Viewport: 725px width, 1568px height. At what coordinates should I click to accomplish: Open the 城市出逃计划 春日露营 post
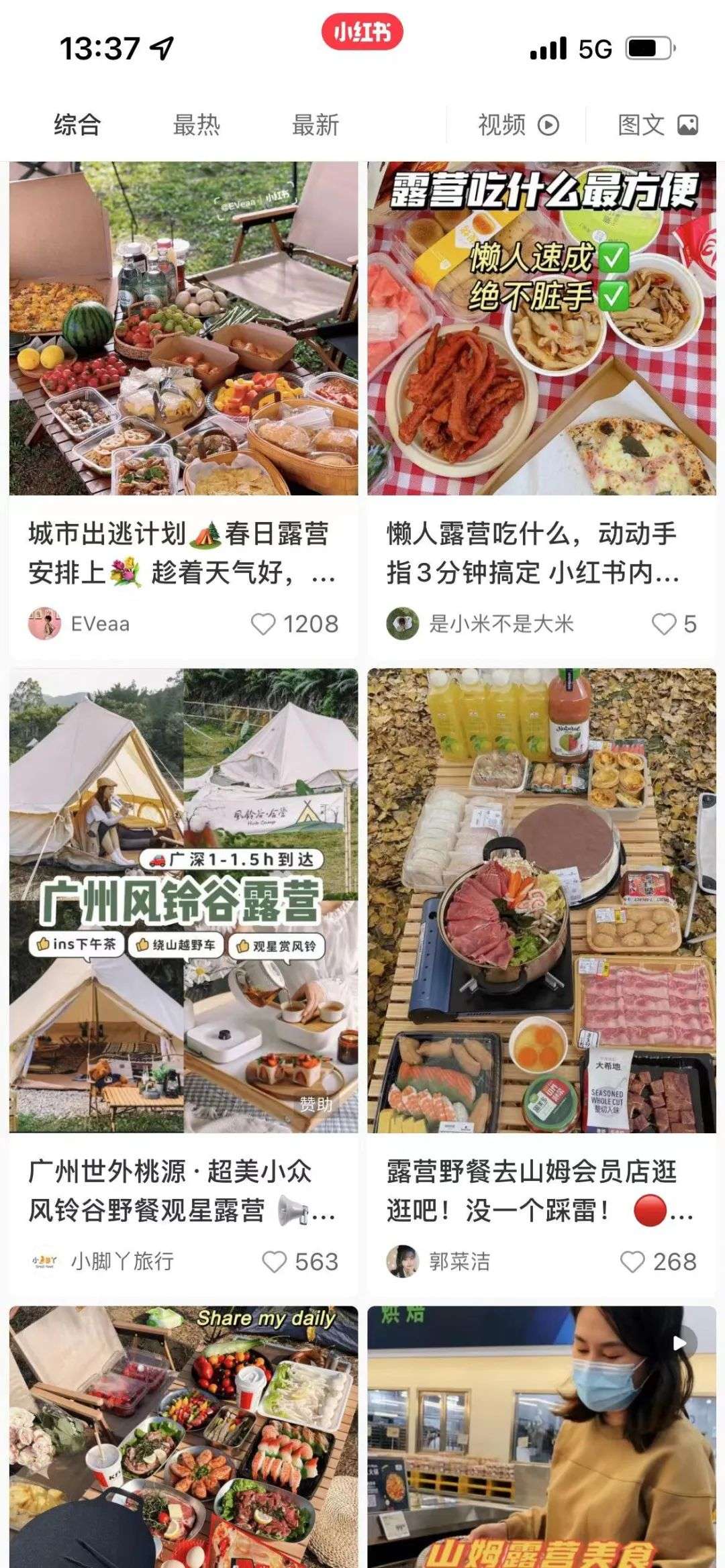[183, 329]
